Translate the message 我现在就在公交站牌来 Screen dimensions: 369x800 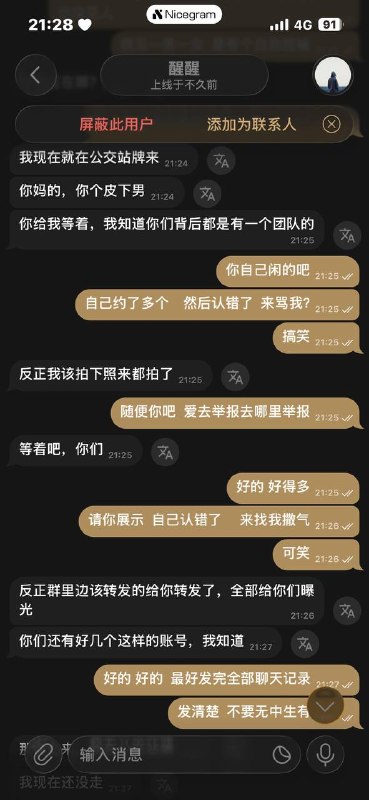tap(221, 161)
